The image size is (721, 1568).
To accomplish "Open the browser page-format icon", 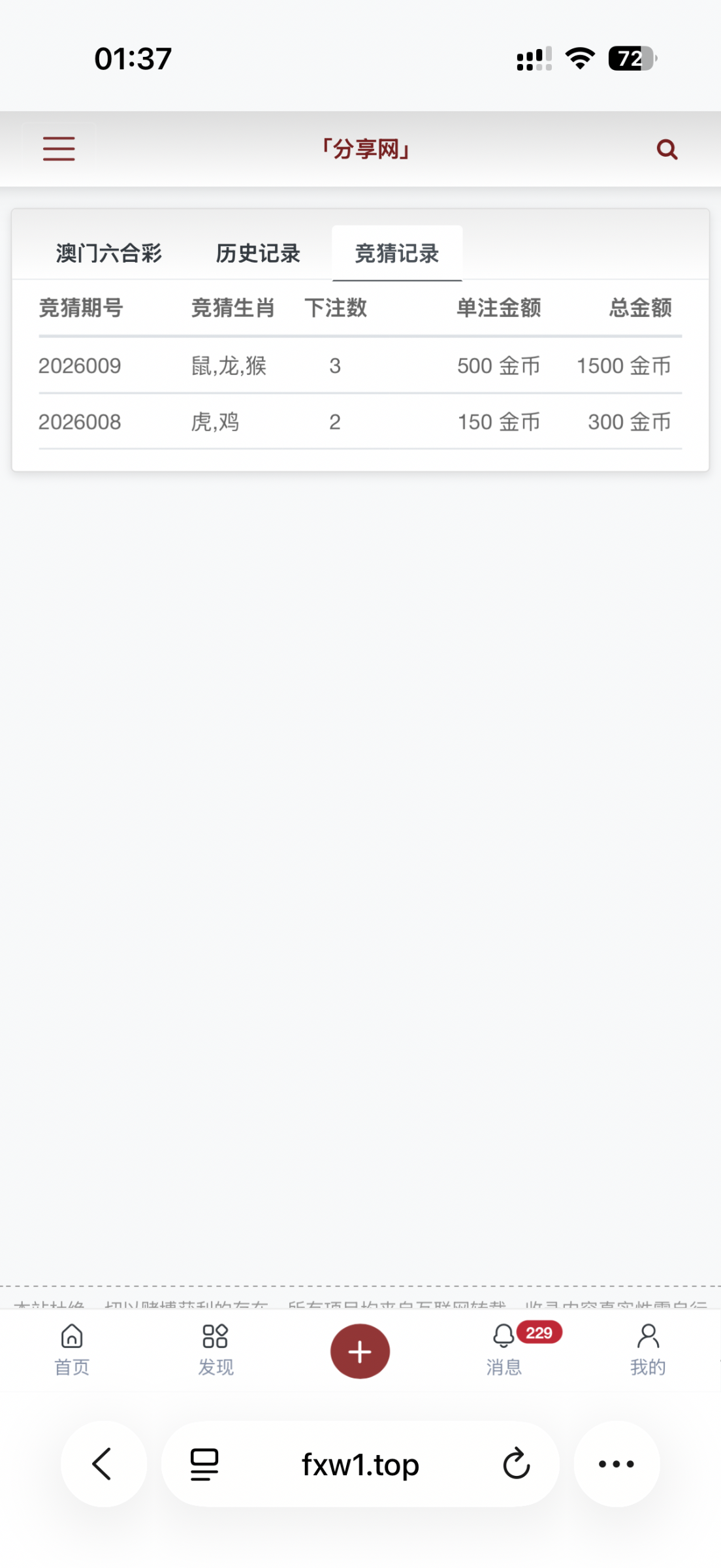I will point(204,1463).
